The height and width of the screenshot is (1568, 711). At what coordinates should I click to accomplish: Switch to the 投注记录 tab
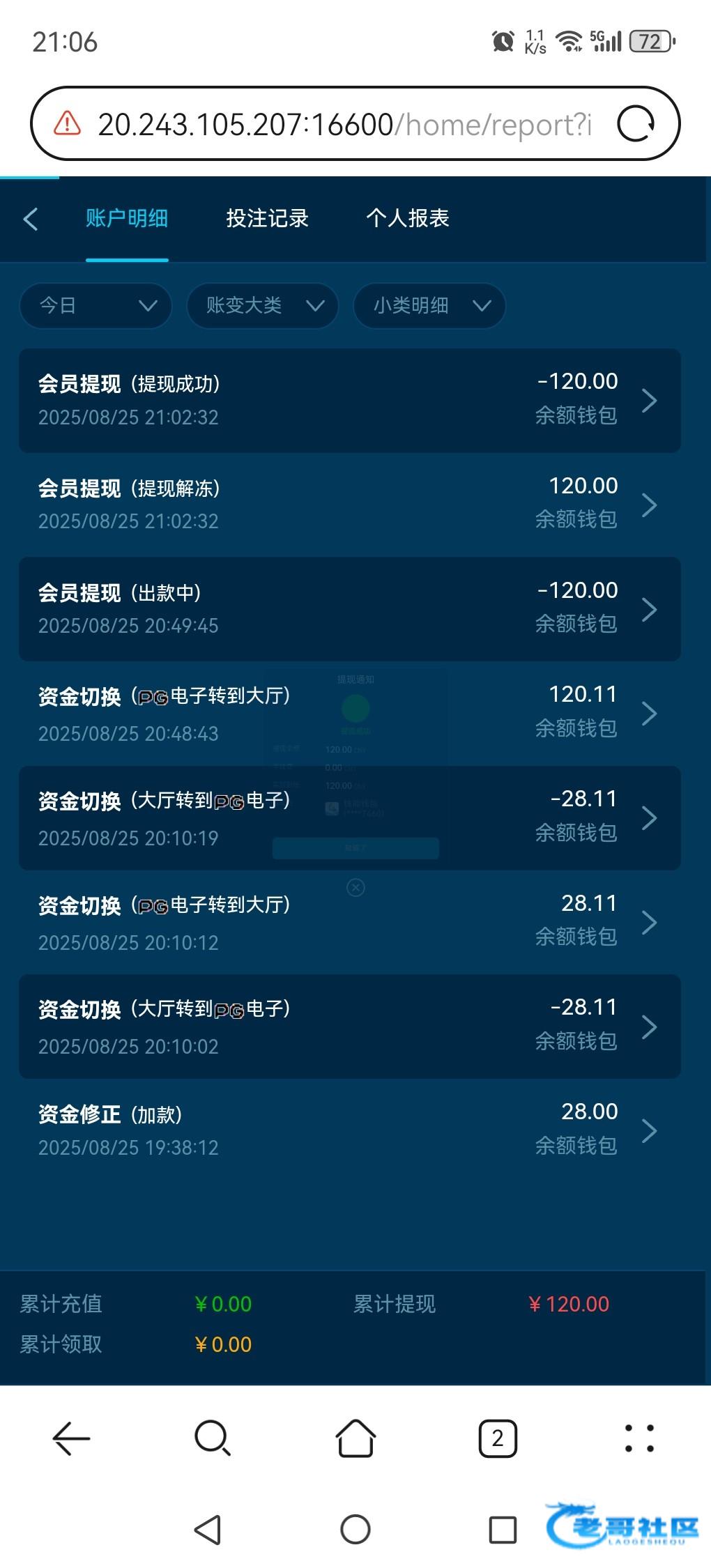(267, 218)
